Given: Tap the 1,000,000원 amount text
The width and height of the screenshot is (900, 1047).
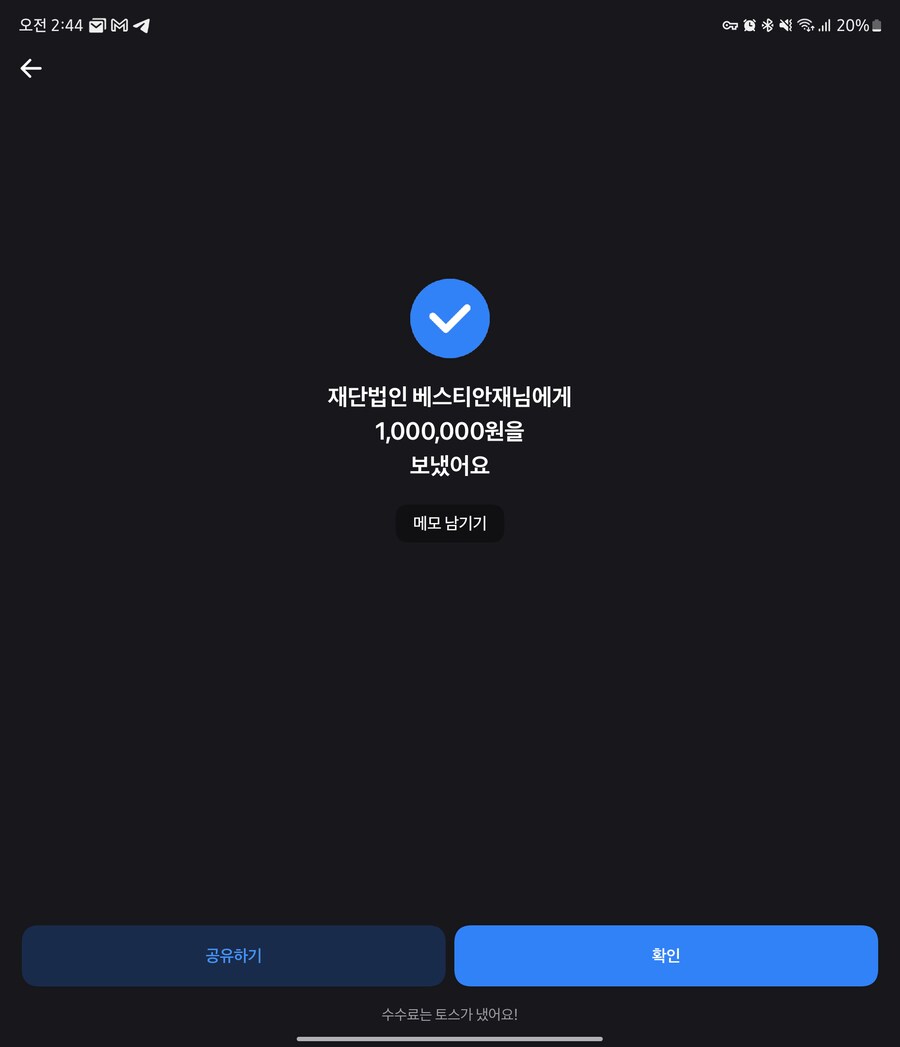Looking at the screenshot, I should [450, 431].
